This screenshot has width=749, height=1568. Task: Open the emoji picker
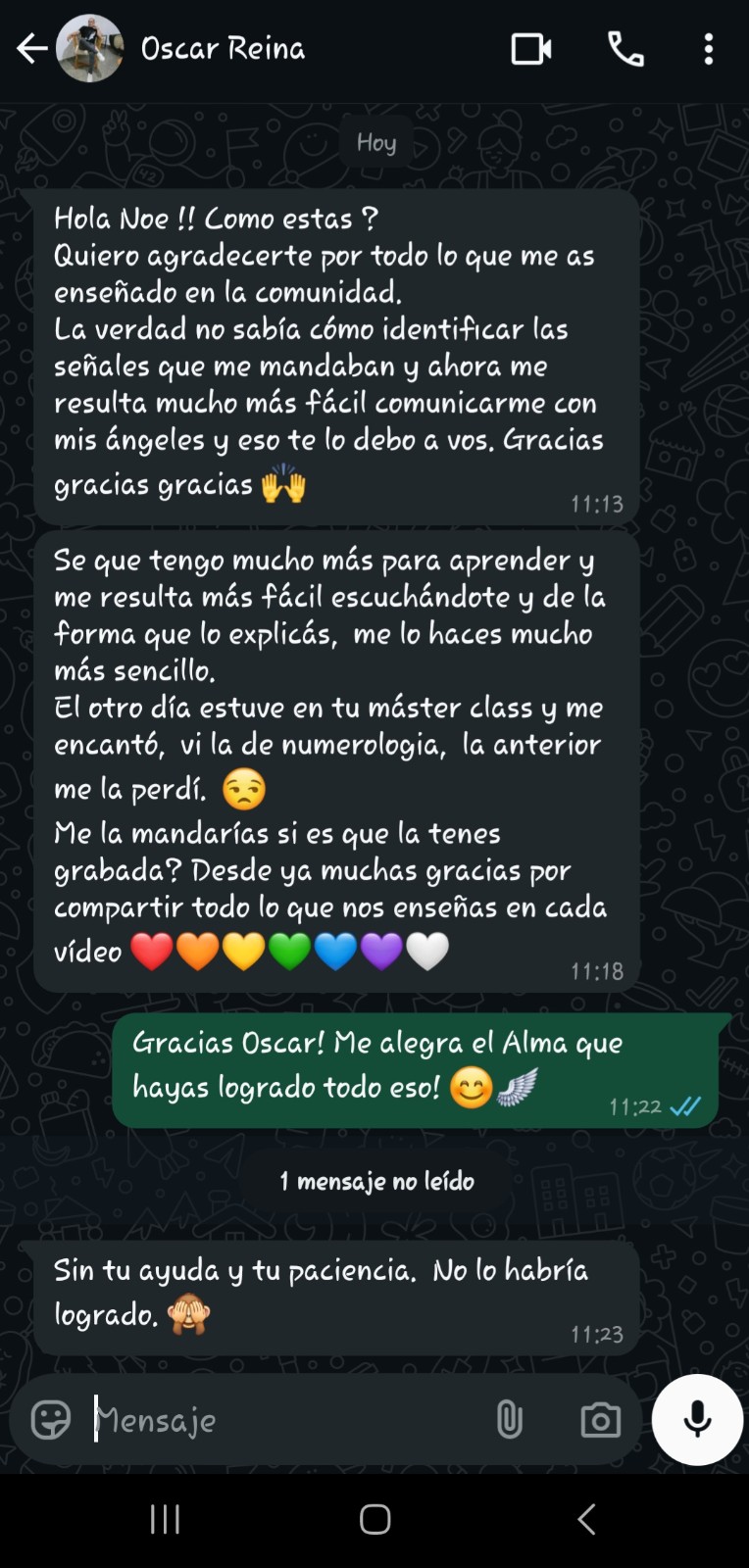click(x=51, y=1419)
